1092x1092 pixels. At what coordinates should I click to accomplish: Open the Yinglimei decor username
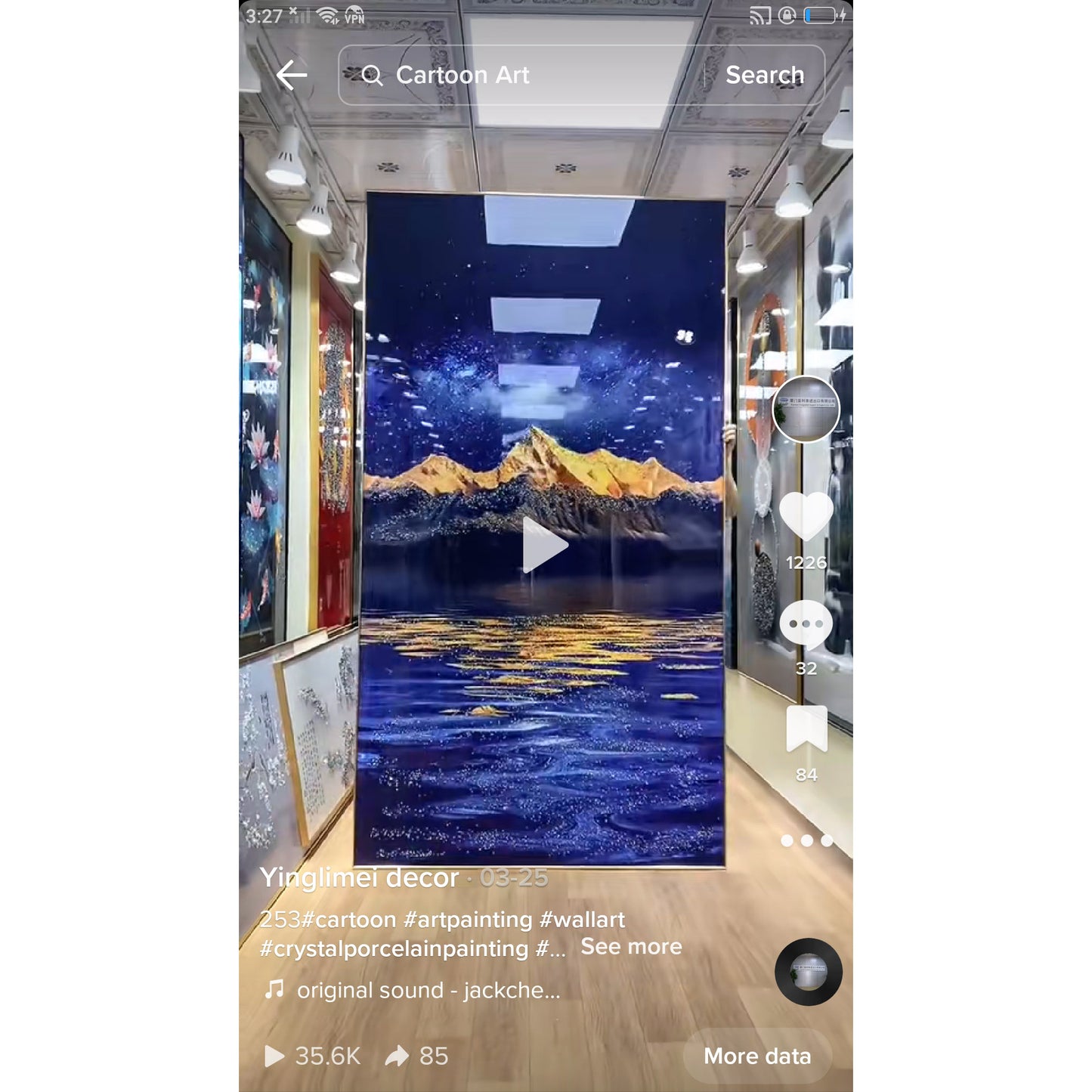pyautogui.click(x=359, y=877)
